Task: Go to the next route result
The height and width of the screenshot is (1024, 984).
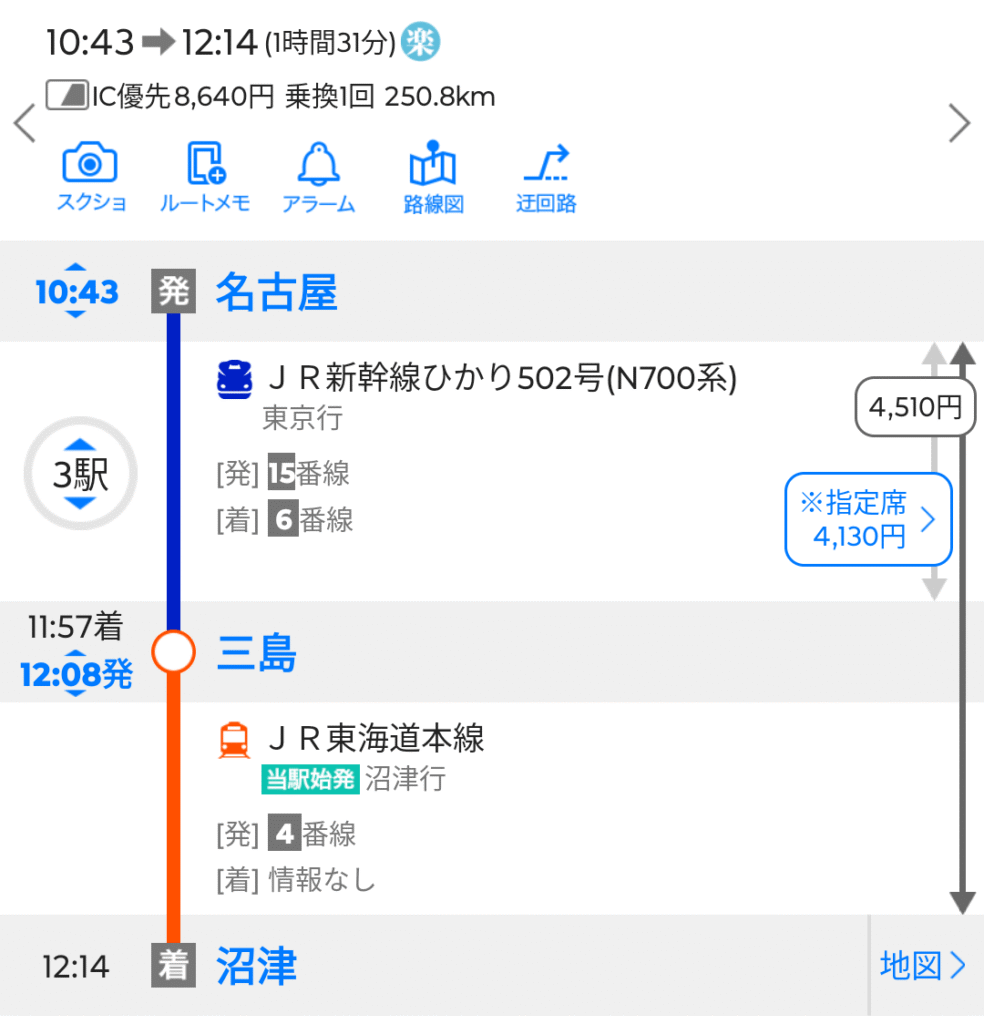Action: tap(959, 124)
